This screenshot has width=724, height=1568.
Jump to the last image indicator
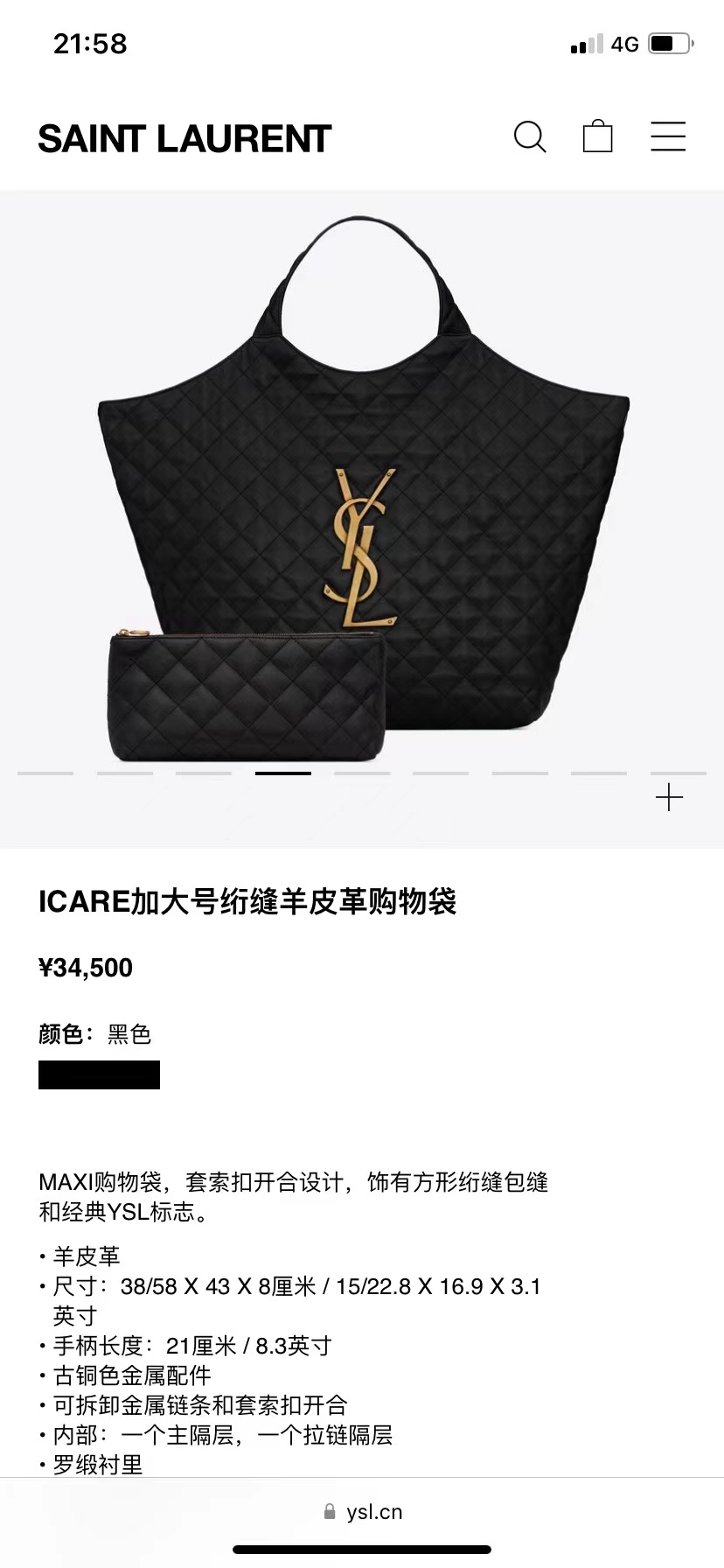tap(678, 773)
